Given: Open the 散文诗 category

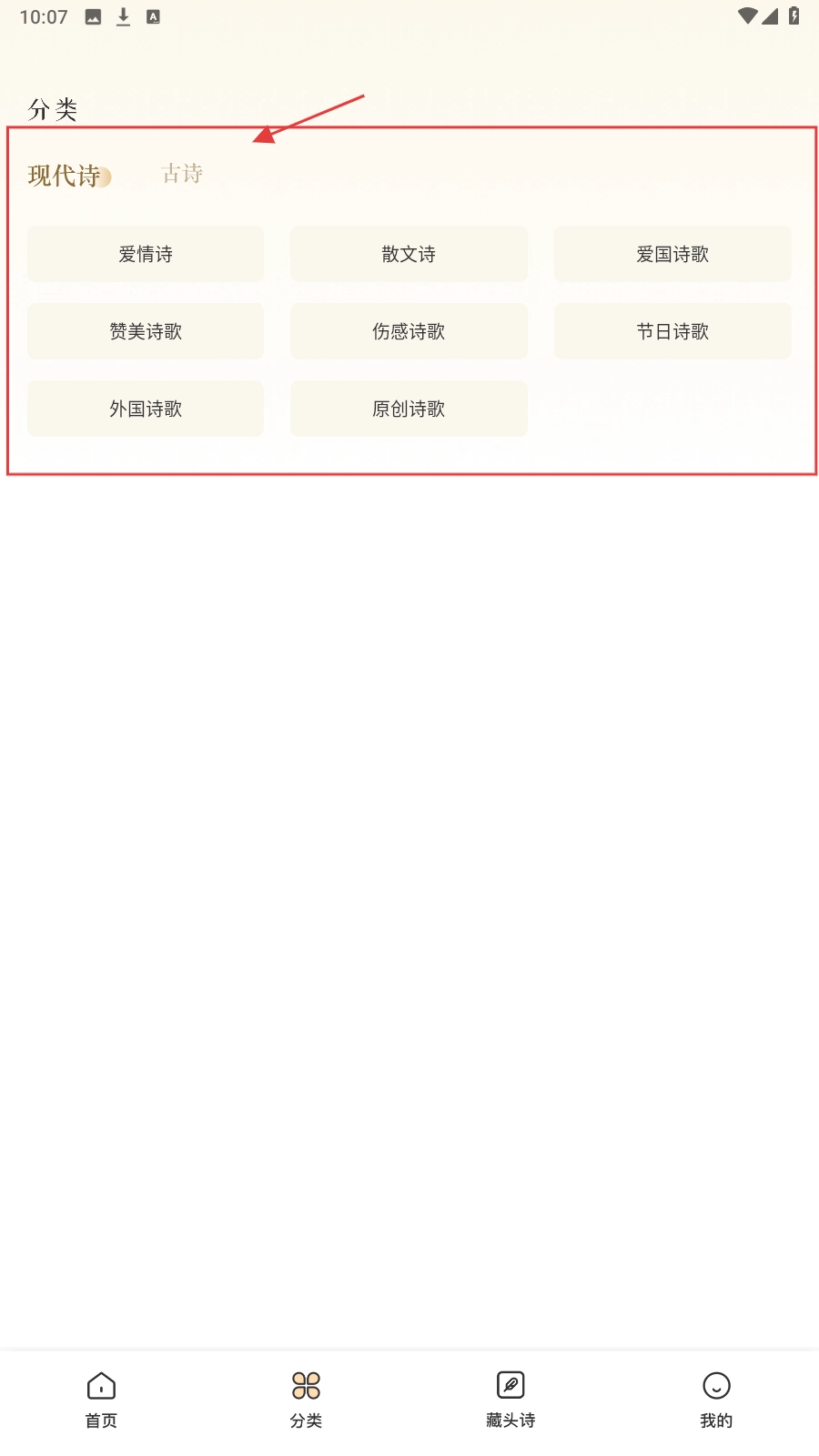Looking at the screenshot, I should pos(409,254).
